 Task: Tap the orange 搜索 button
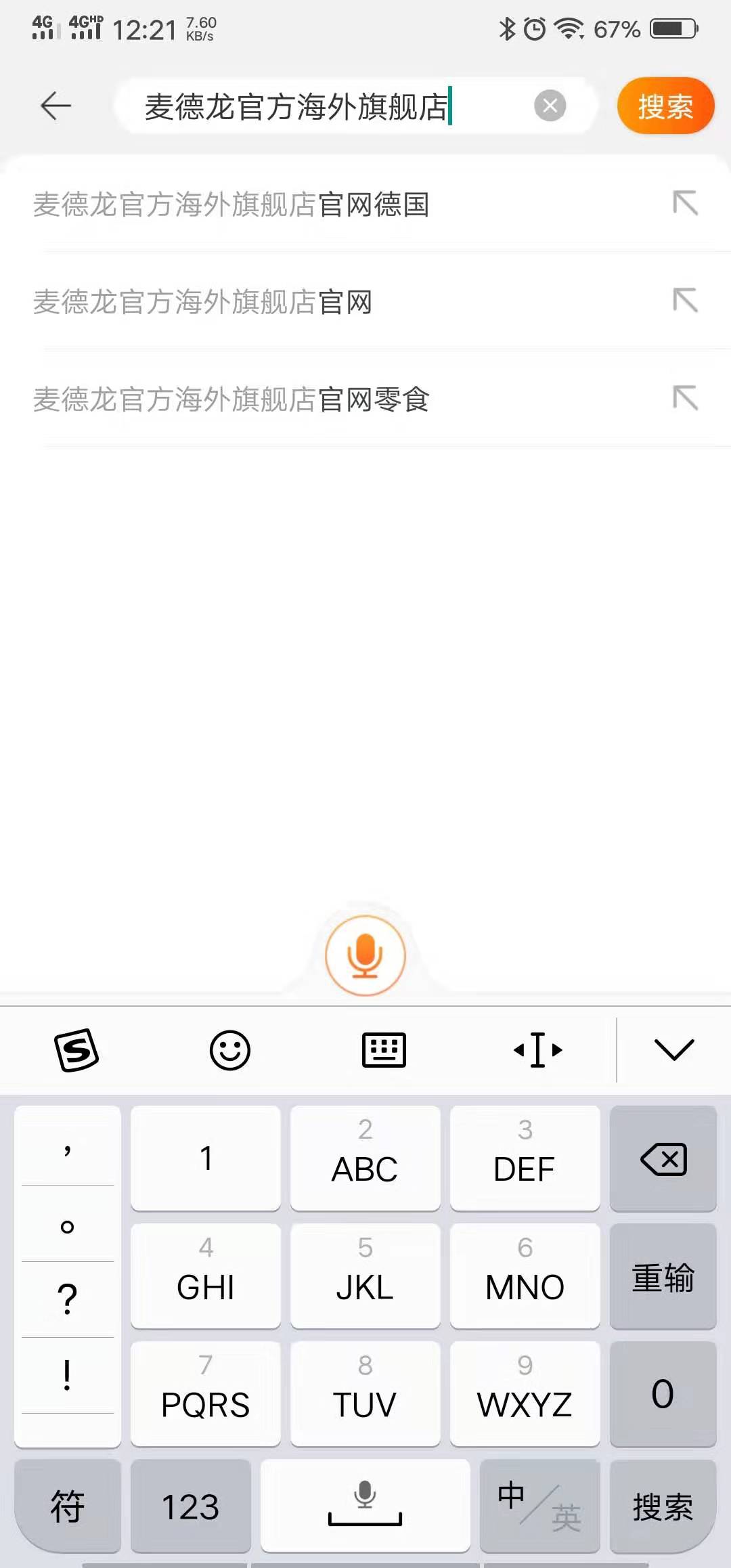(x=665, y=106)
